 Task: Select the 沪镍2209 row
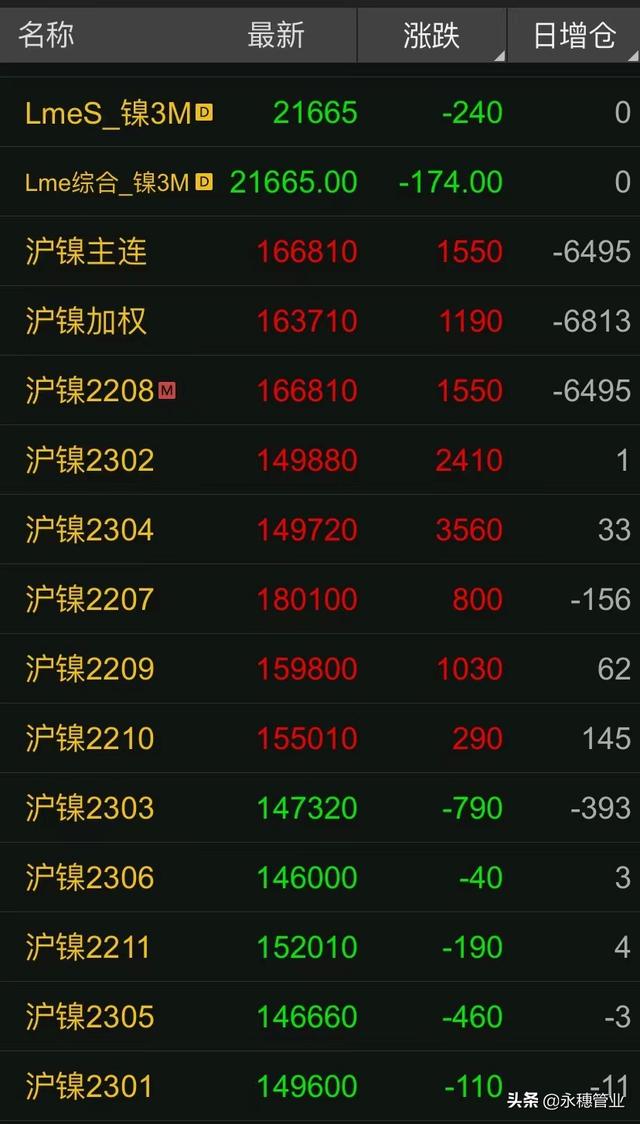point(90,669)
